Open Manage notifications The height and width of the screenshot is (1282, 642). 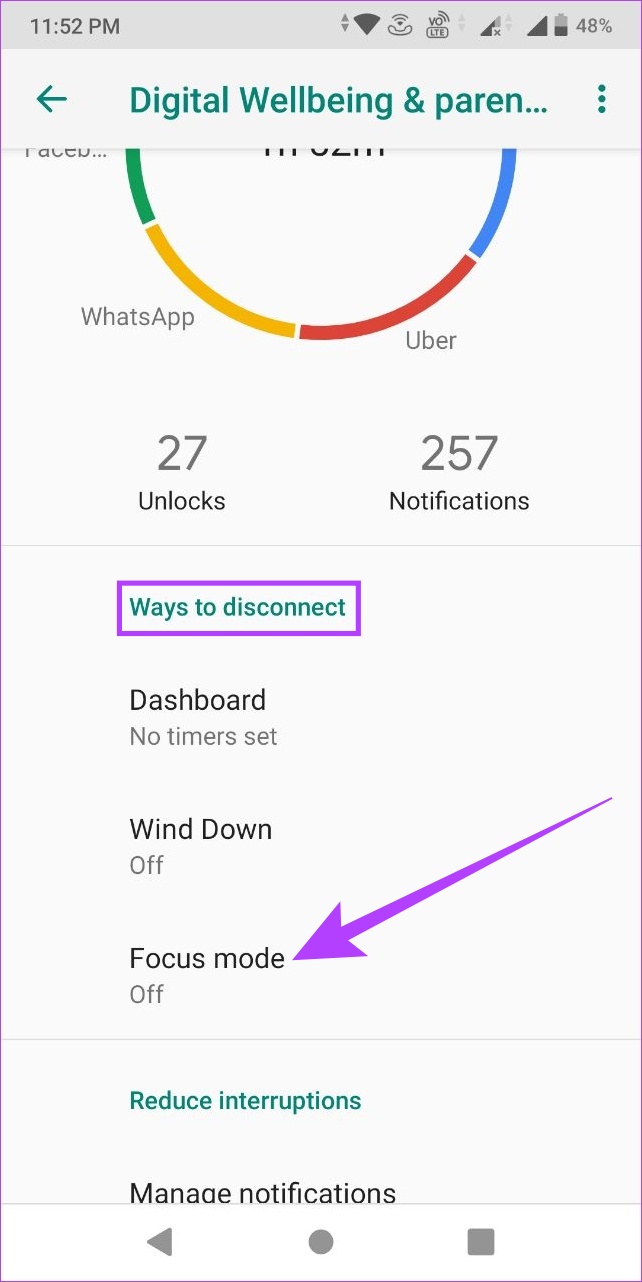[321, 1192]
